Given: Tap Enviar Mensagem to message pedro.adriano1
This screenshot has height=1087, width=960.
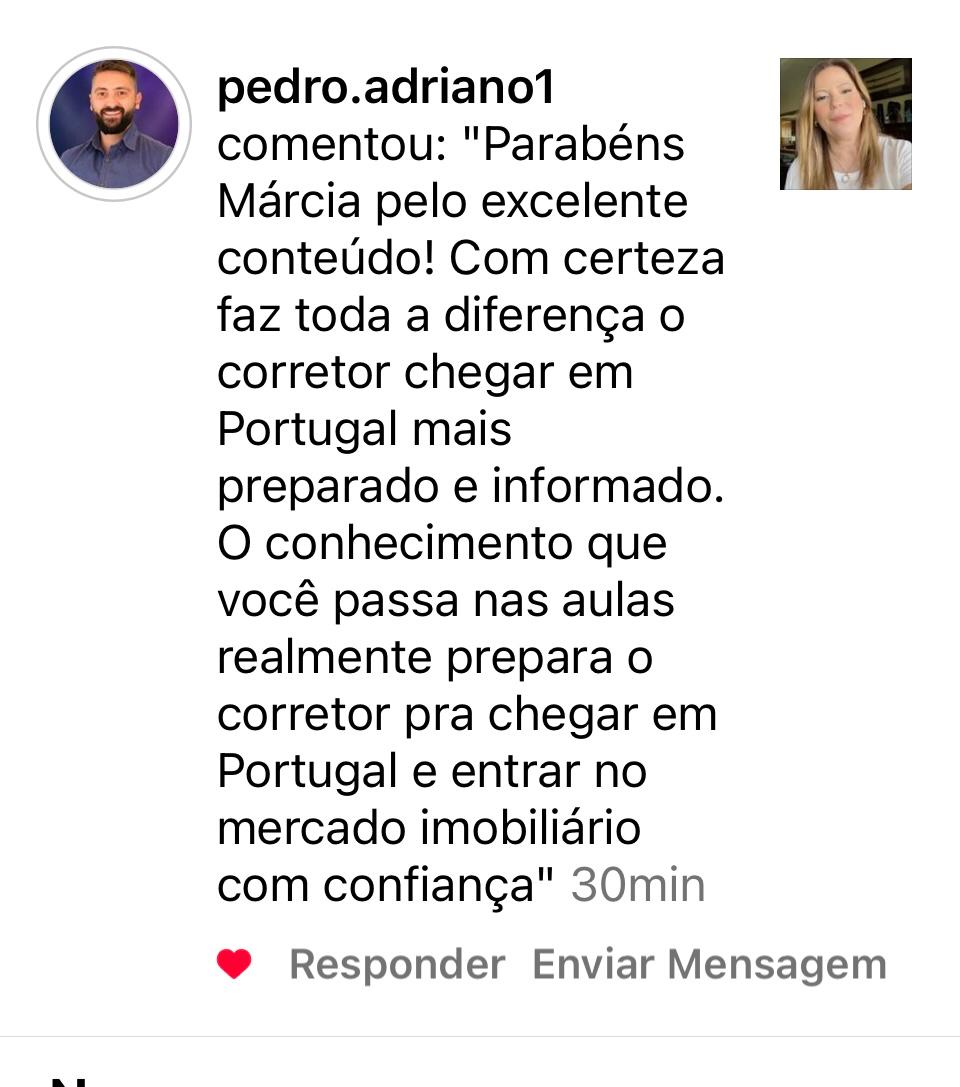Looking at the screenshot, I should click(709, 965).
